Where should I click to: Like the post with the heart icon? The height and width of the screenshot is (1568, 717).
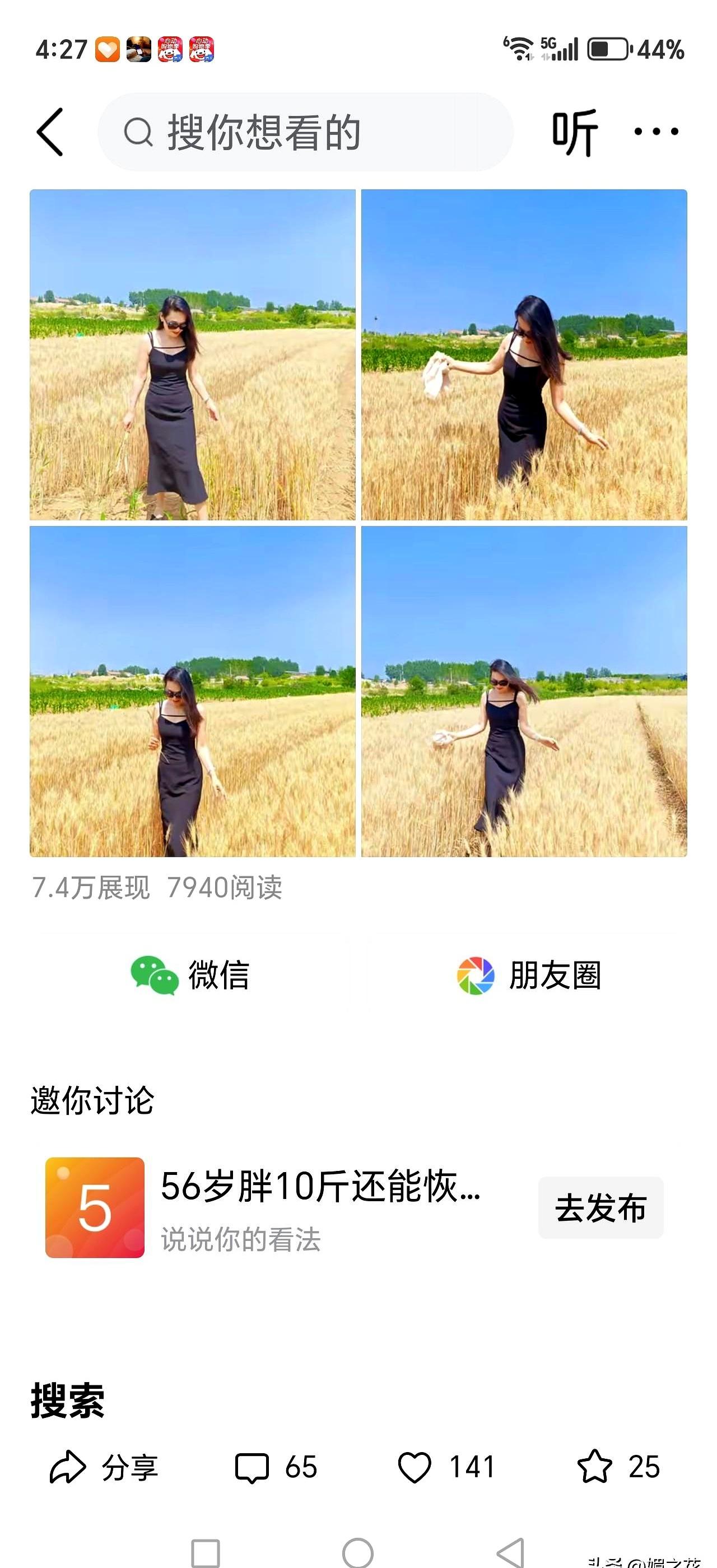(446, 1467)
